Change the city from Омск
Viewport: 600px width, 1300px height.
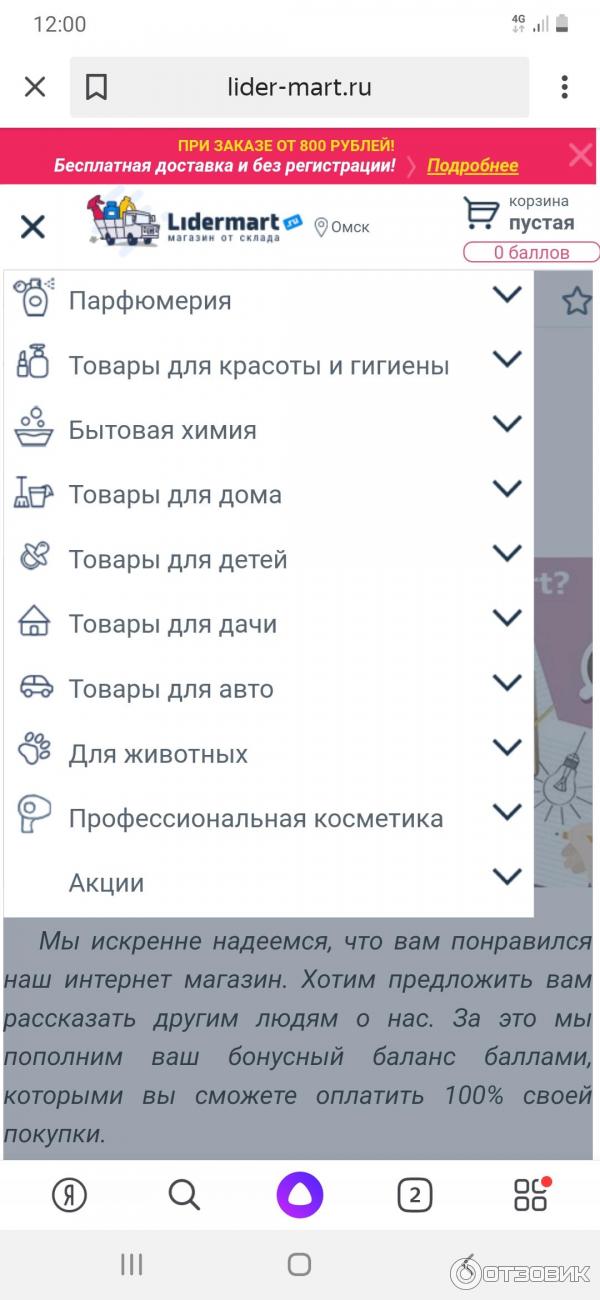[342, 227]
